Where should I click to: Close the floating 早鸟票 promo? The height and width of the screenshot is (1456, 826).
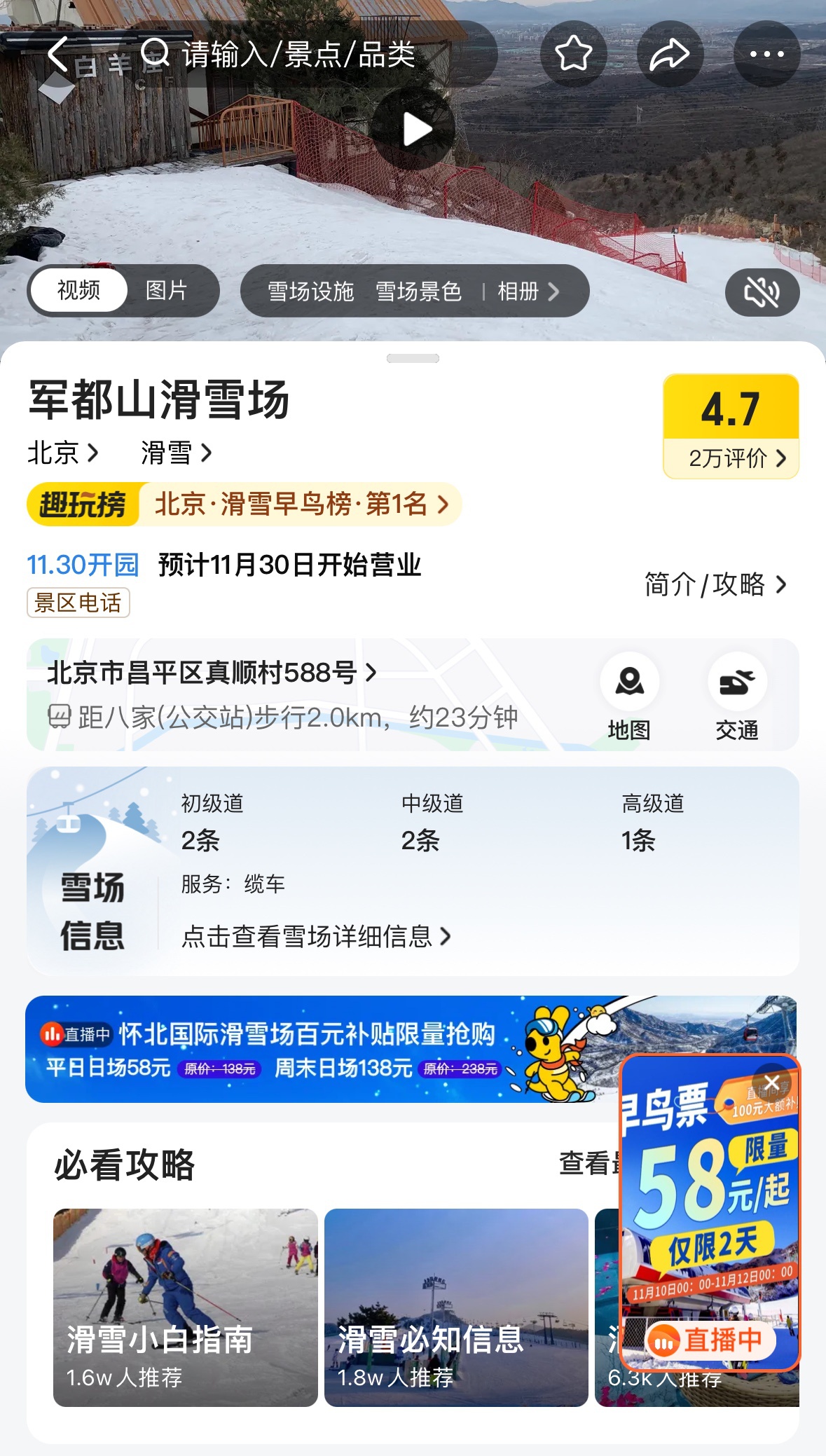[x=771, y=1083]
